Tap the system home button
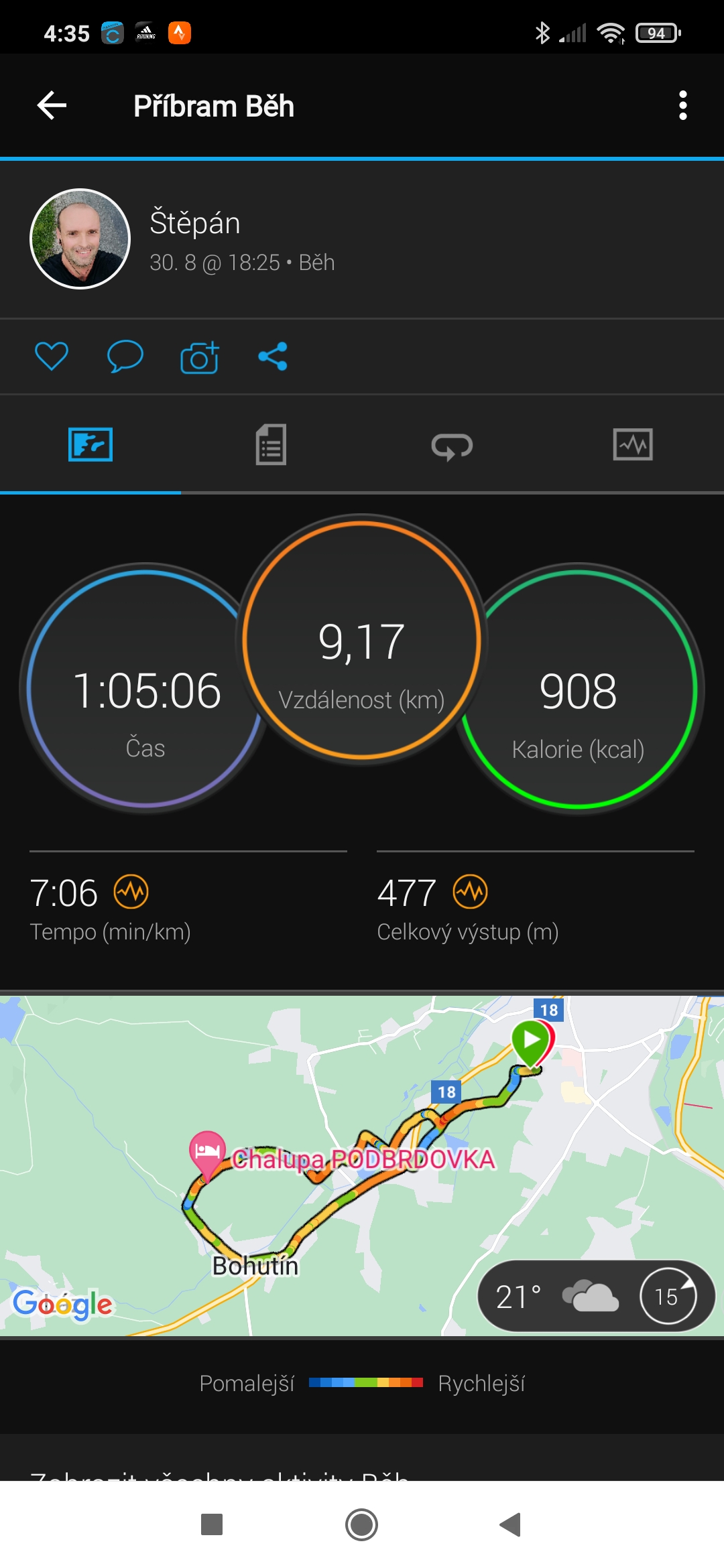Viewport: 724px width, 1568px height. coord(362,1524)
